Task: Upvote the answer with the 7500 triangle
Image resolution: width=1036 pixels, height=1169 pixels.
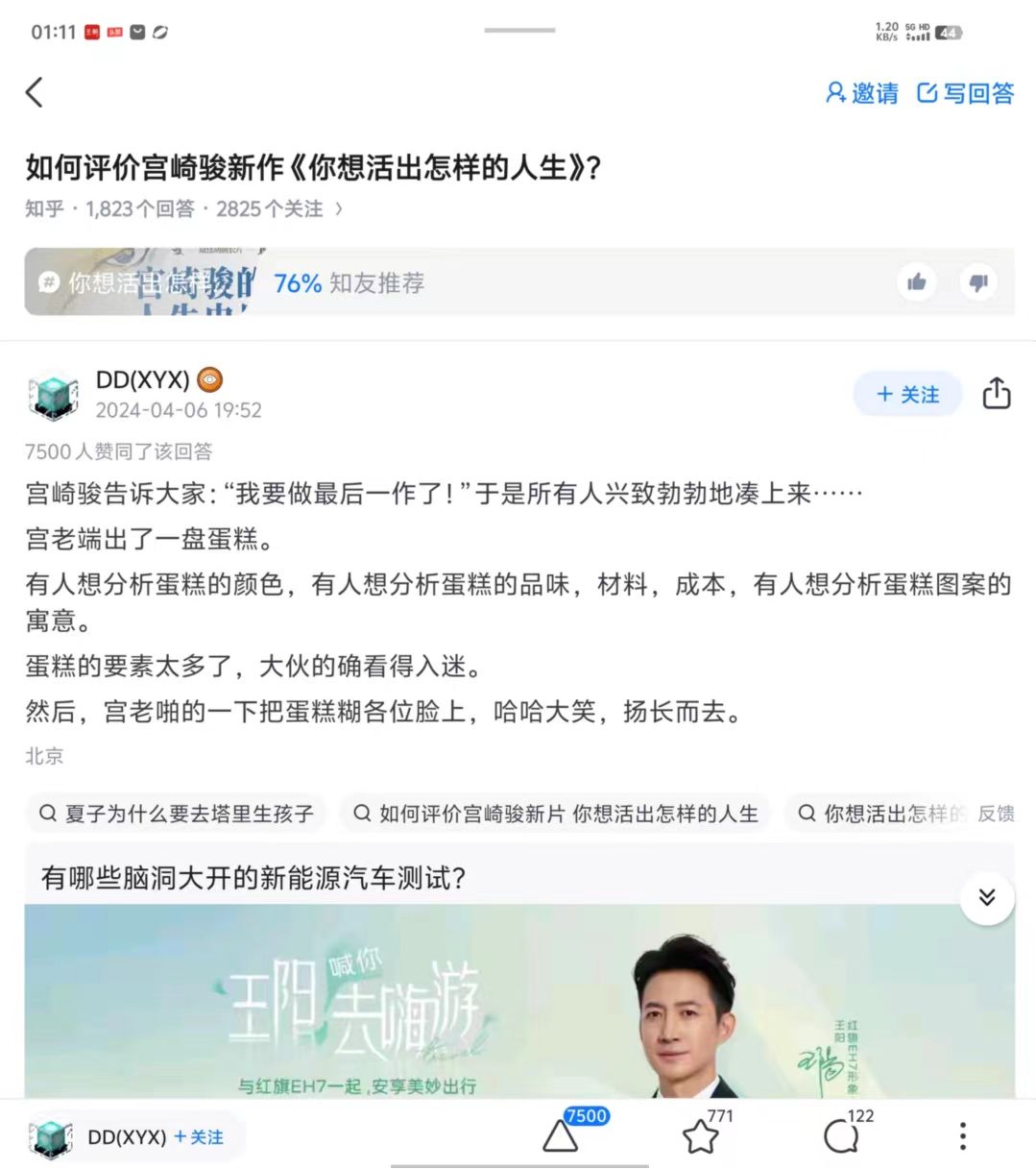Action: (561, 1136)
